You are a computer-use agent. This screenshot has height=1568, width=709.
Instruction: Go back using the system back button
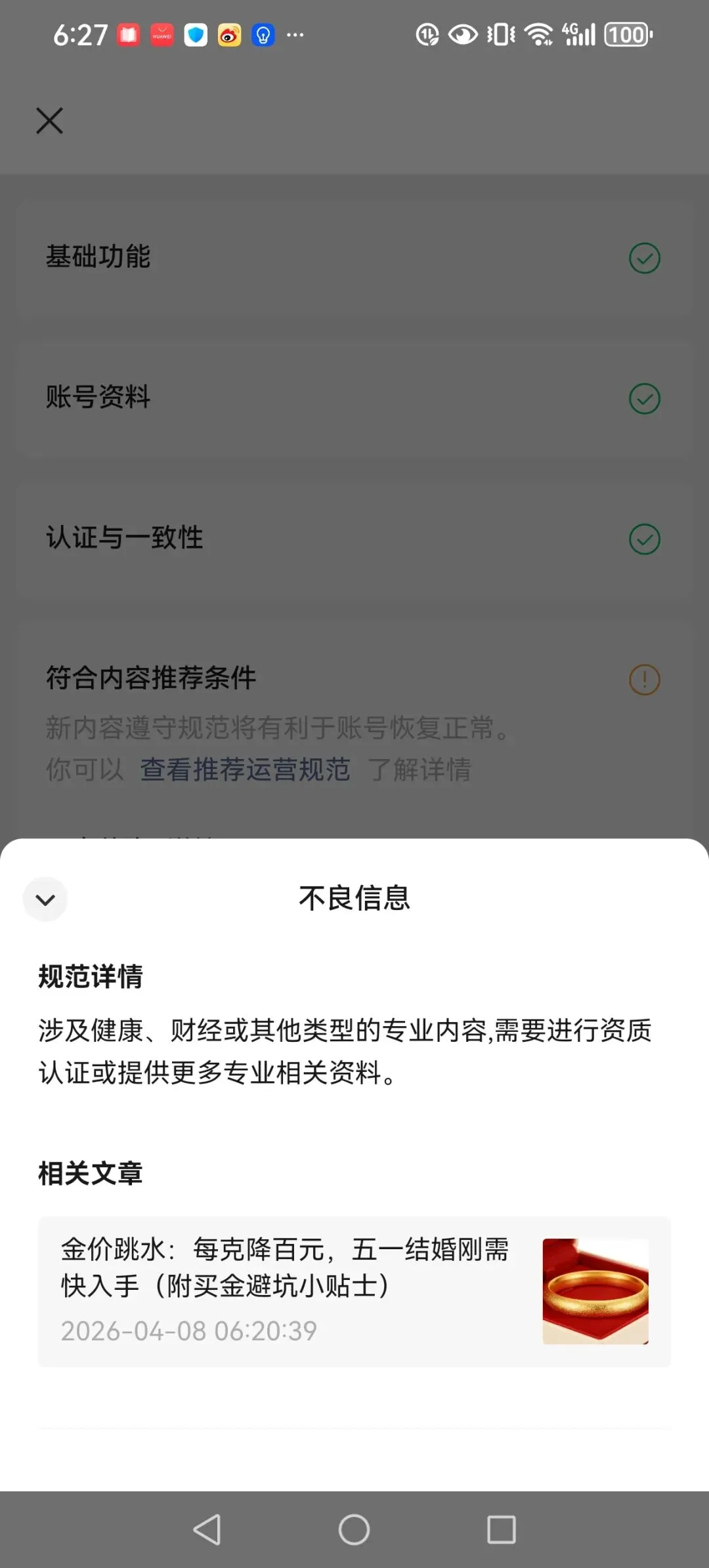pyautogui.click(x=207, y=1529)
